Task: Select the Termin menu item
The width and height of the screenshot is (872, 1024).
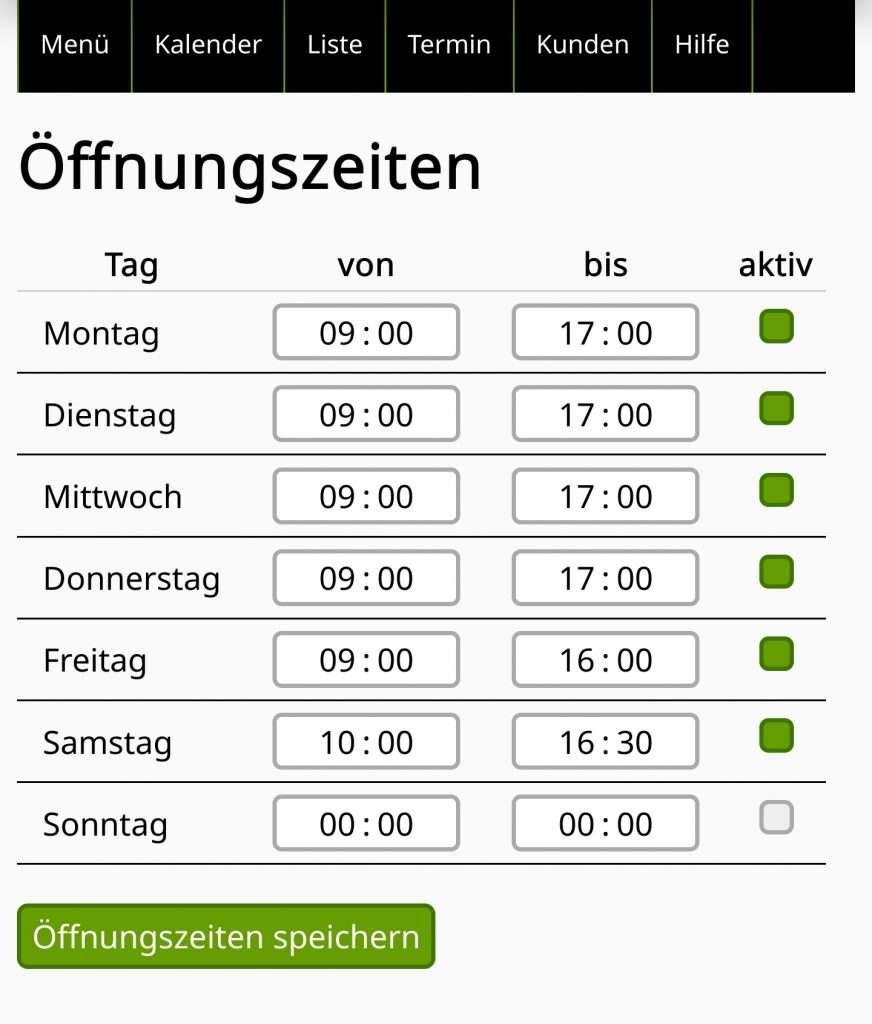Action: click(x=449, y=44)
